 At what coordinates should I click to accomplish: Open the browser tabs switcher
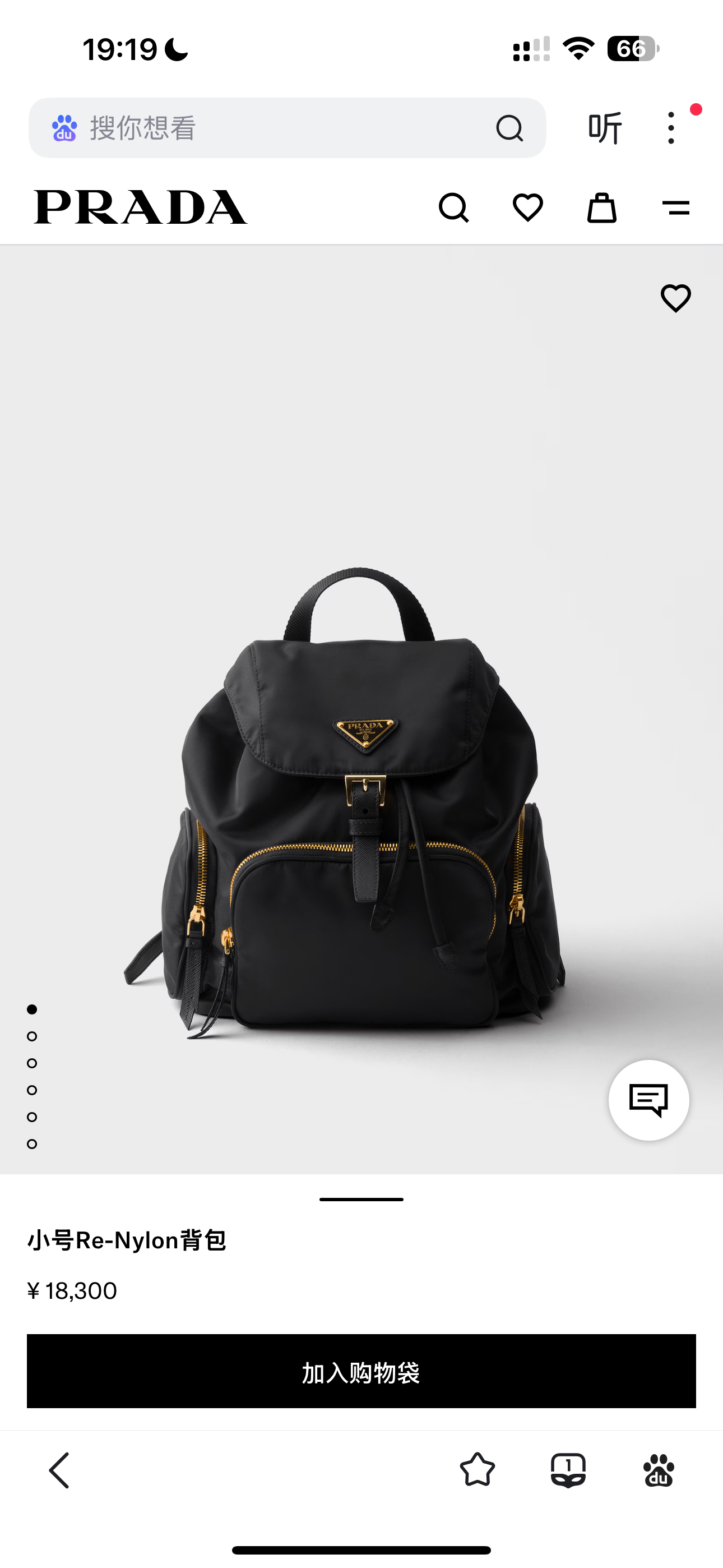click(568, 1470)
